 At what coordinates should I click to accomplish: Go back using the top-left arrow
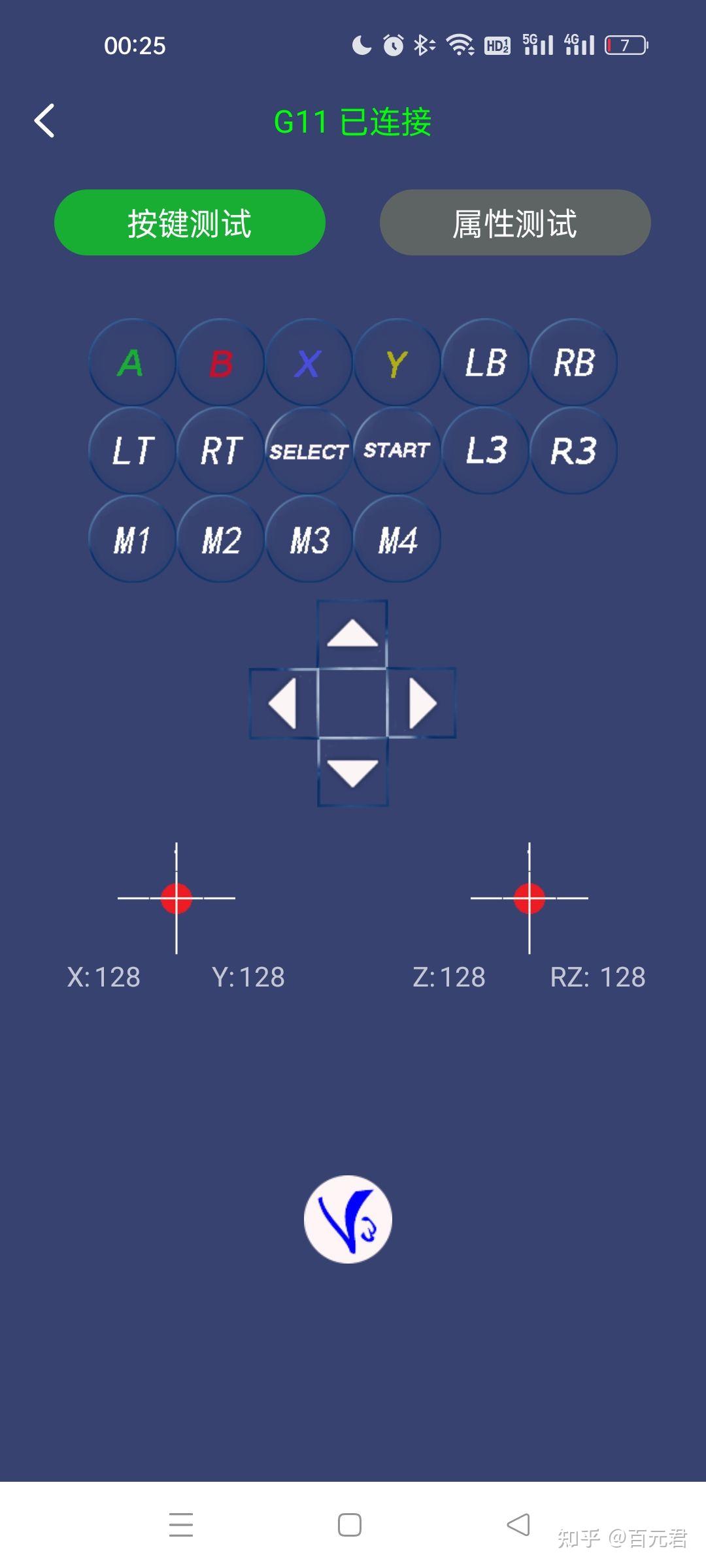[44, 122]
